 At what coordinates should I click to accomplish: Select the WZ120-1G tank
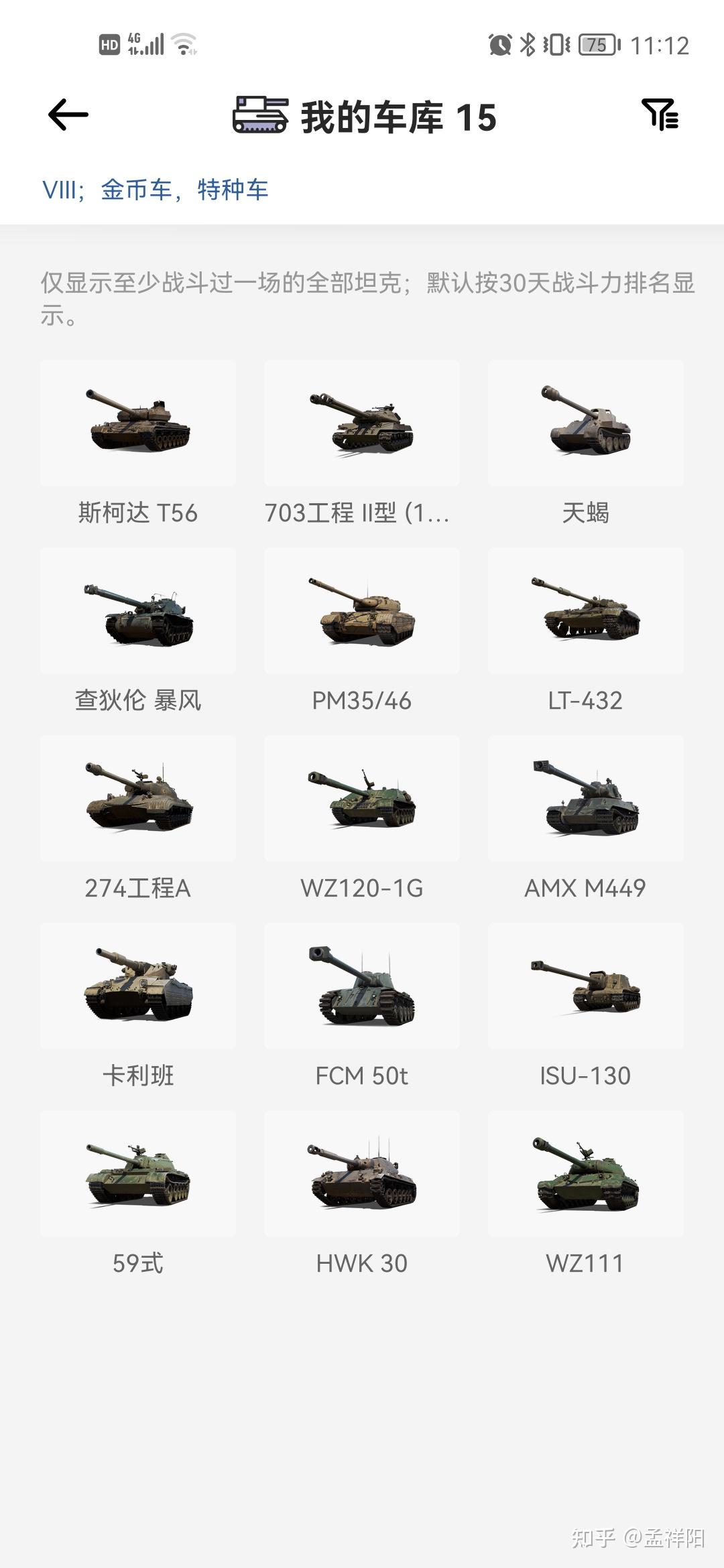(362, 799)
